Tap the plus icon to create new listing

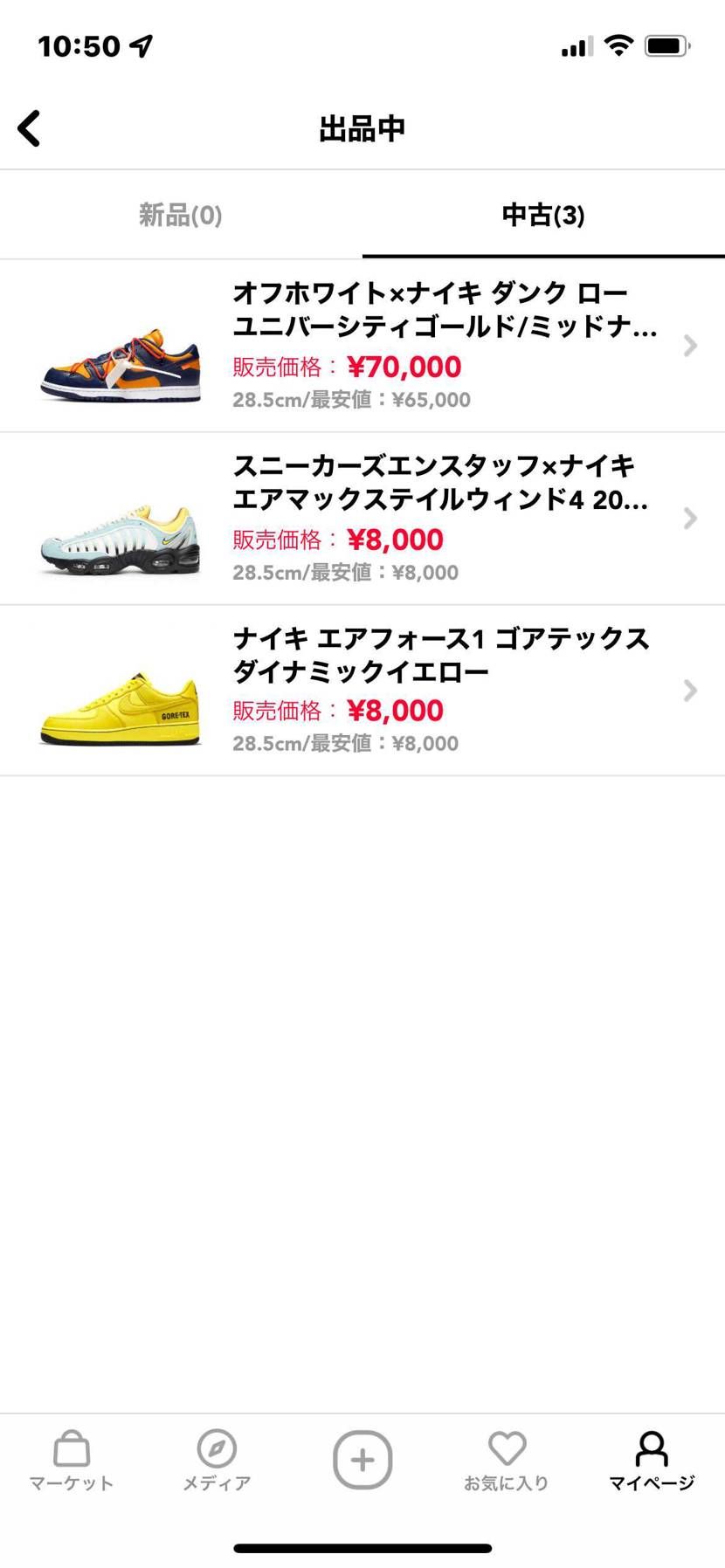362,1458
